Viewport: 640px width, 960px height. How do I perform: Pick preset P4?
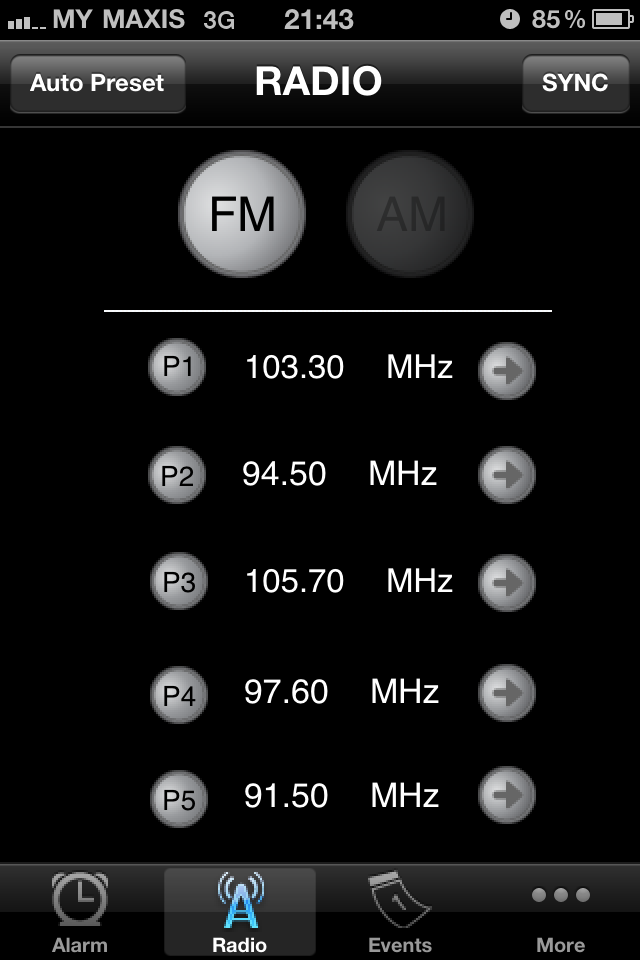pyautogui.click(x=179, y=694)
